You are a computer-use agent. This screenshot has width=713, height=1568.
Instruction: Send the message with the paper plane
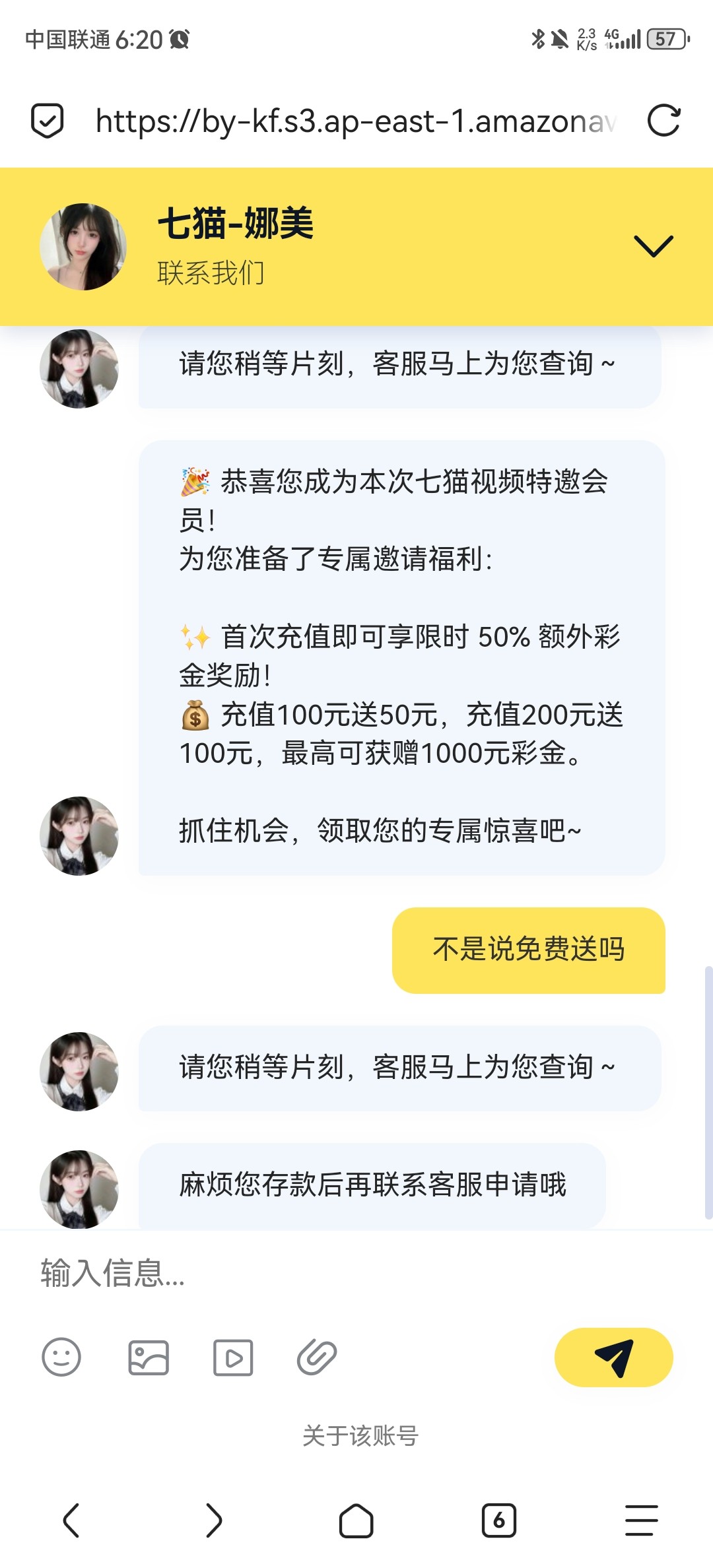point(613,1357)
